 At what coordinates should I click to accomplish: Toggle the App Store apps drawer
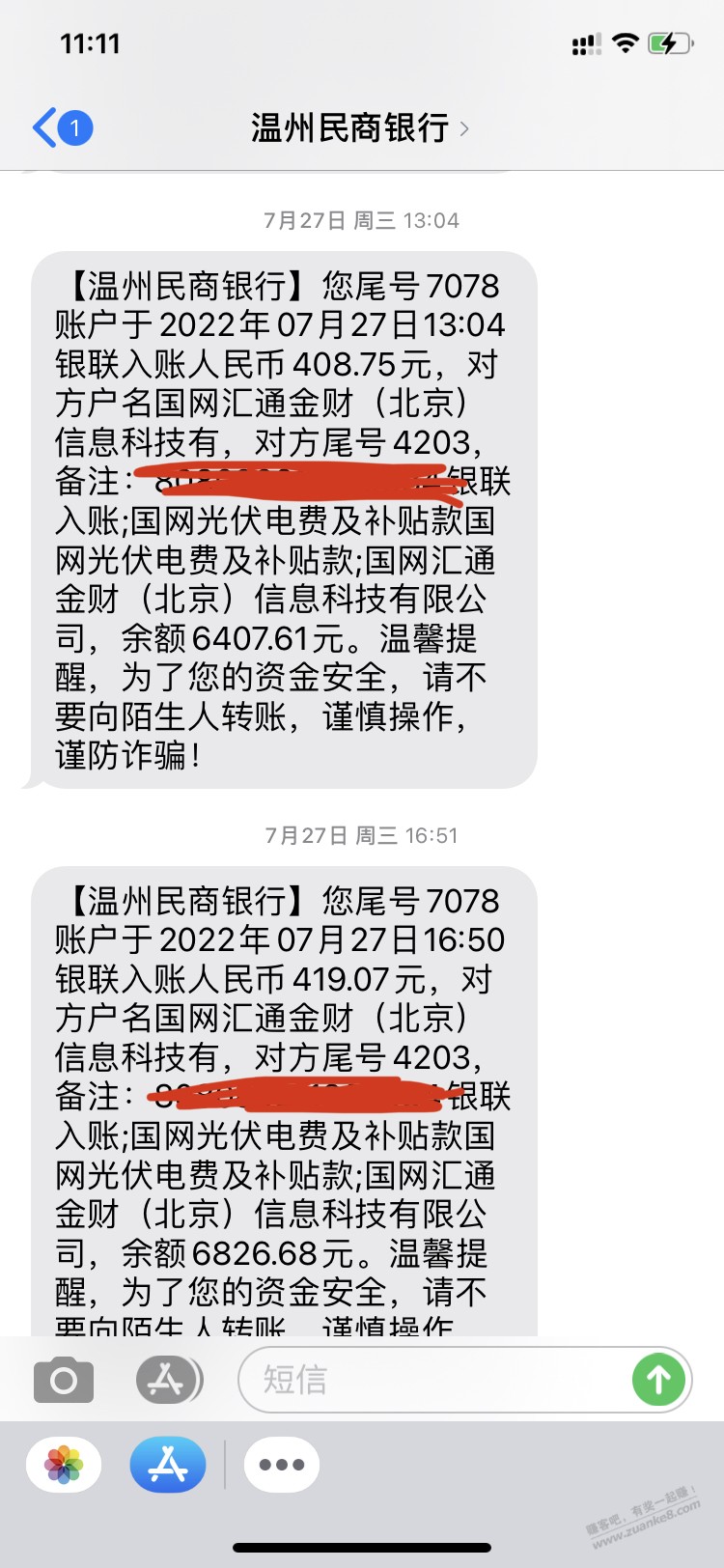tap(168, 1380)
